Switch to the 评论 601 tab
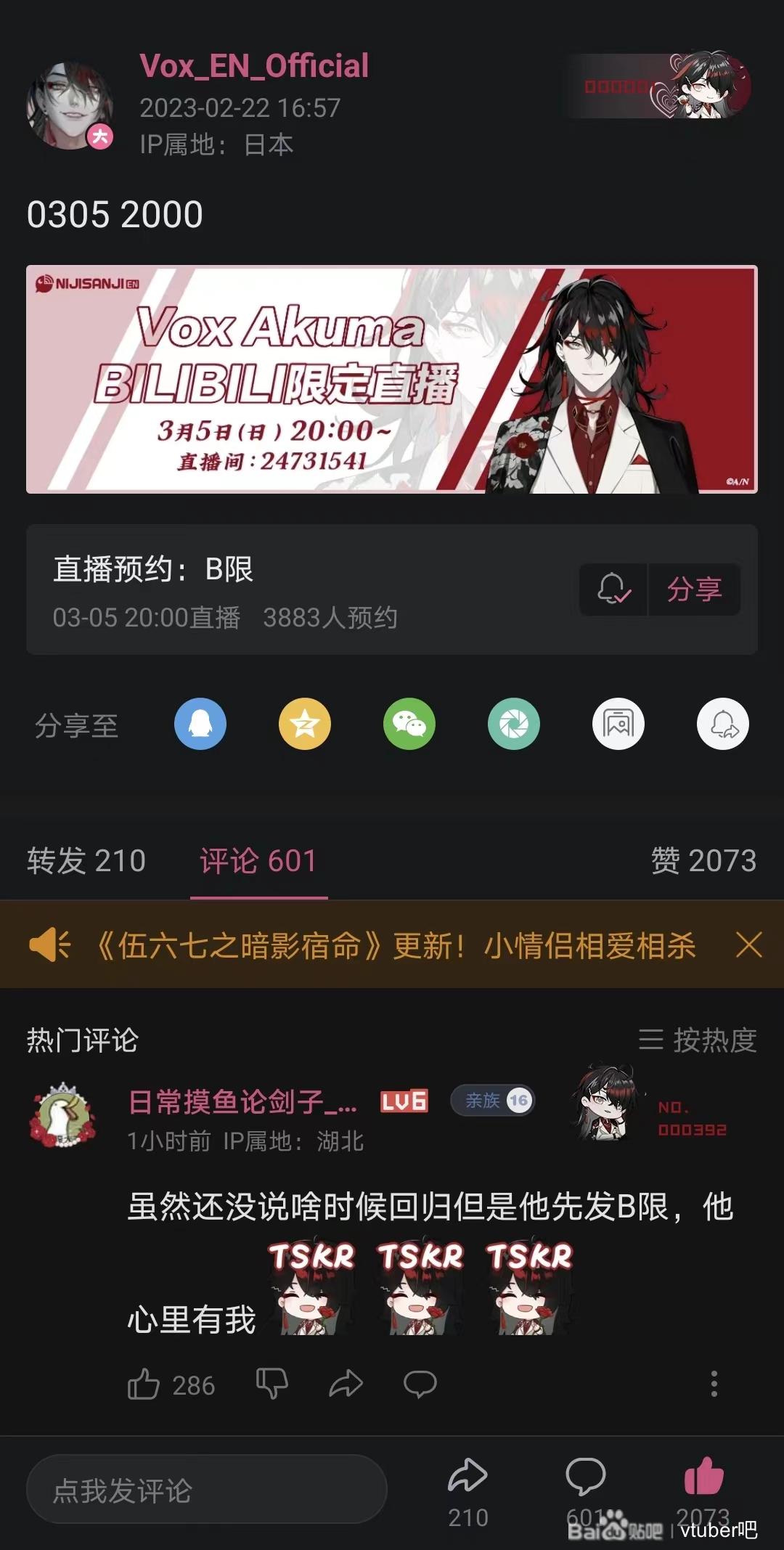 [x=258, y=861]
